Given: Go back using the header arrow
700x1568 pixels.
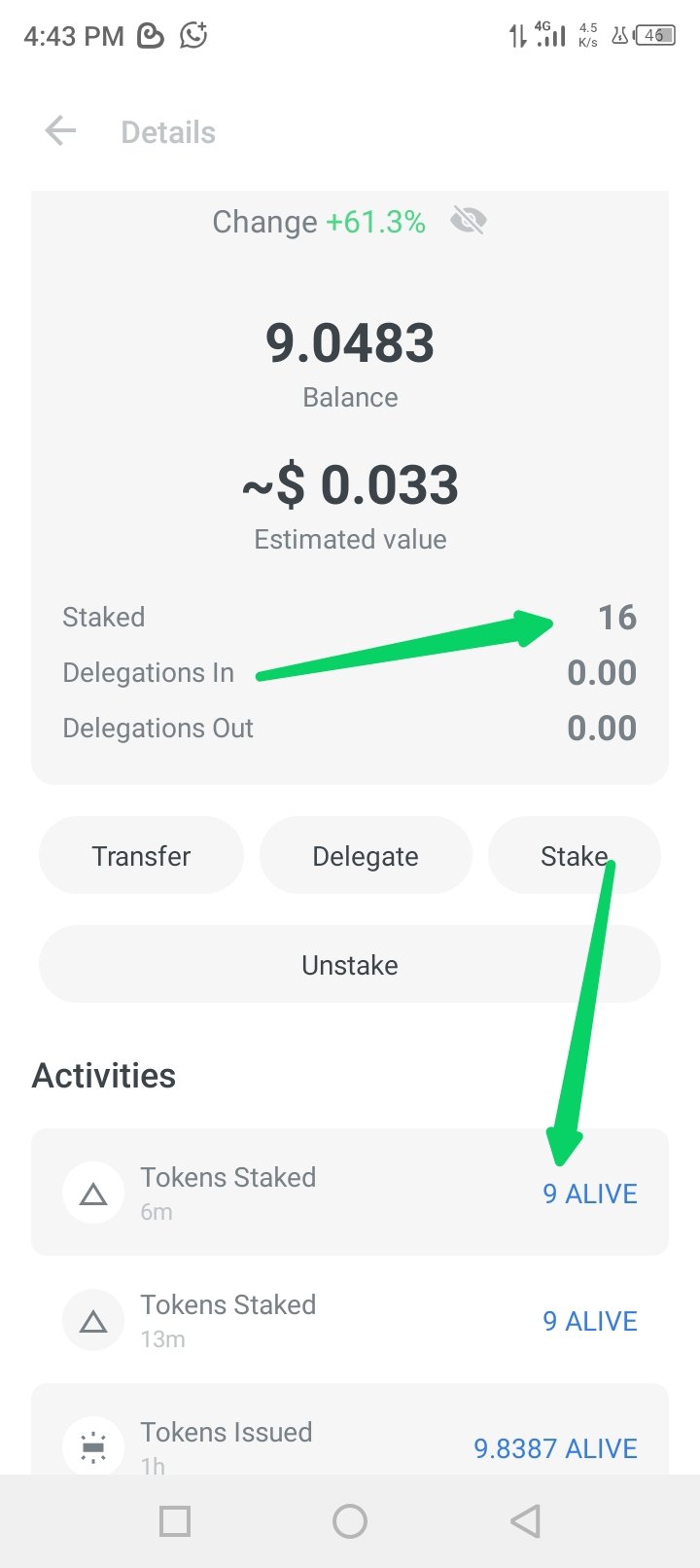Looking at the screenshot, I should 60,131.
